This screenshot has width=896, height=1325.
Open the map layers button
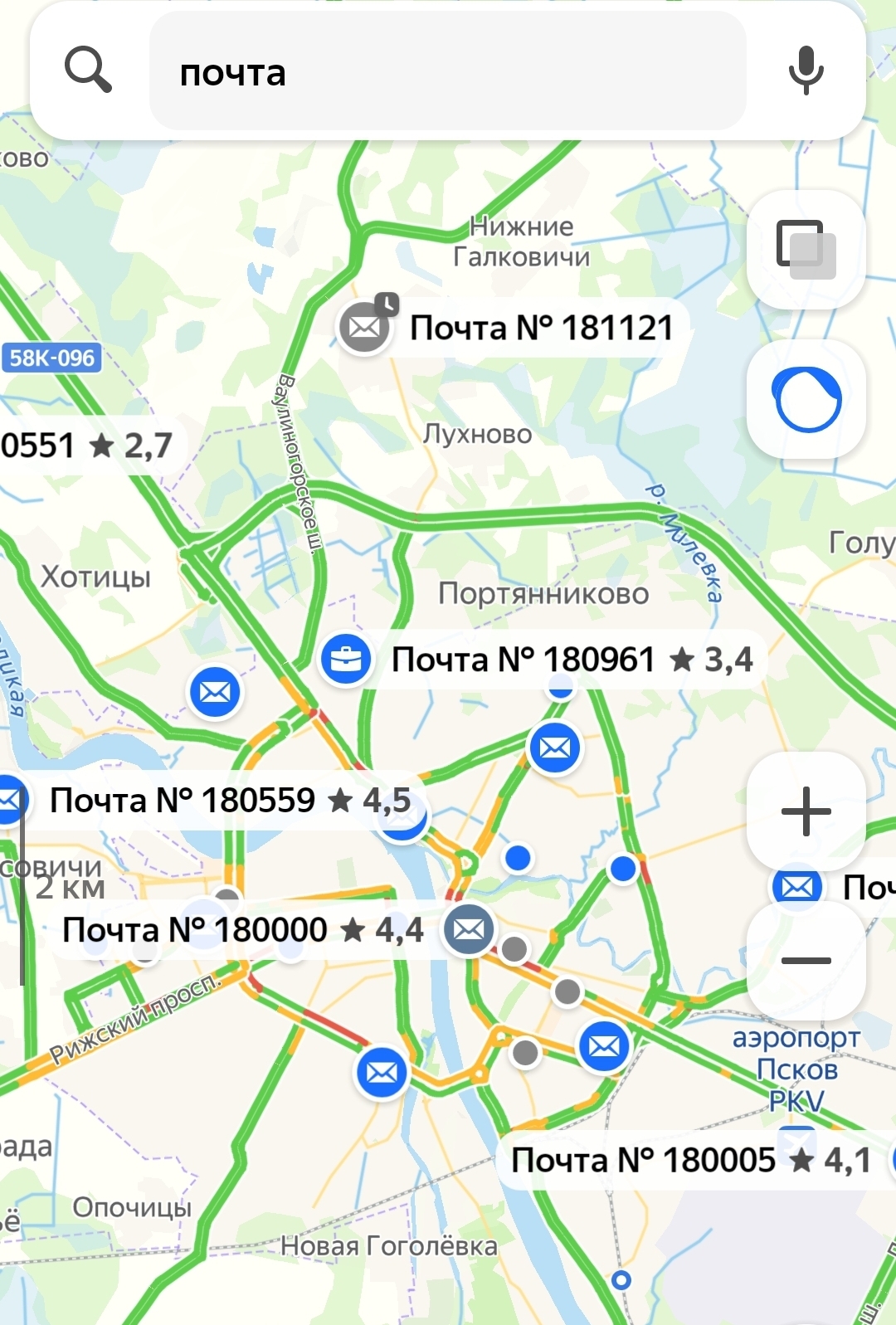tap(806, 249)
